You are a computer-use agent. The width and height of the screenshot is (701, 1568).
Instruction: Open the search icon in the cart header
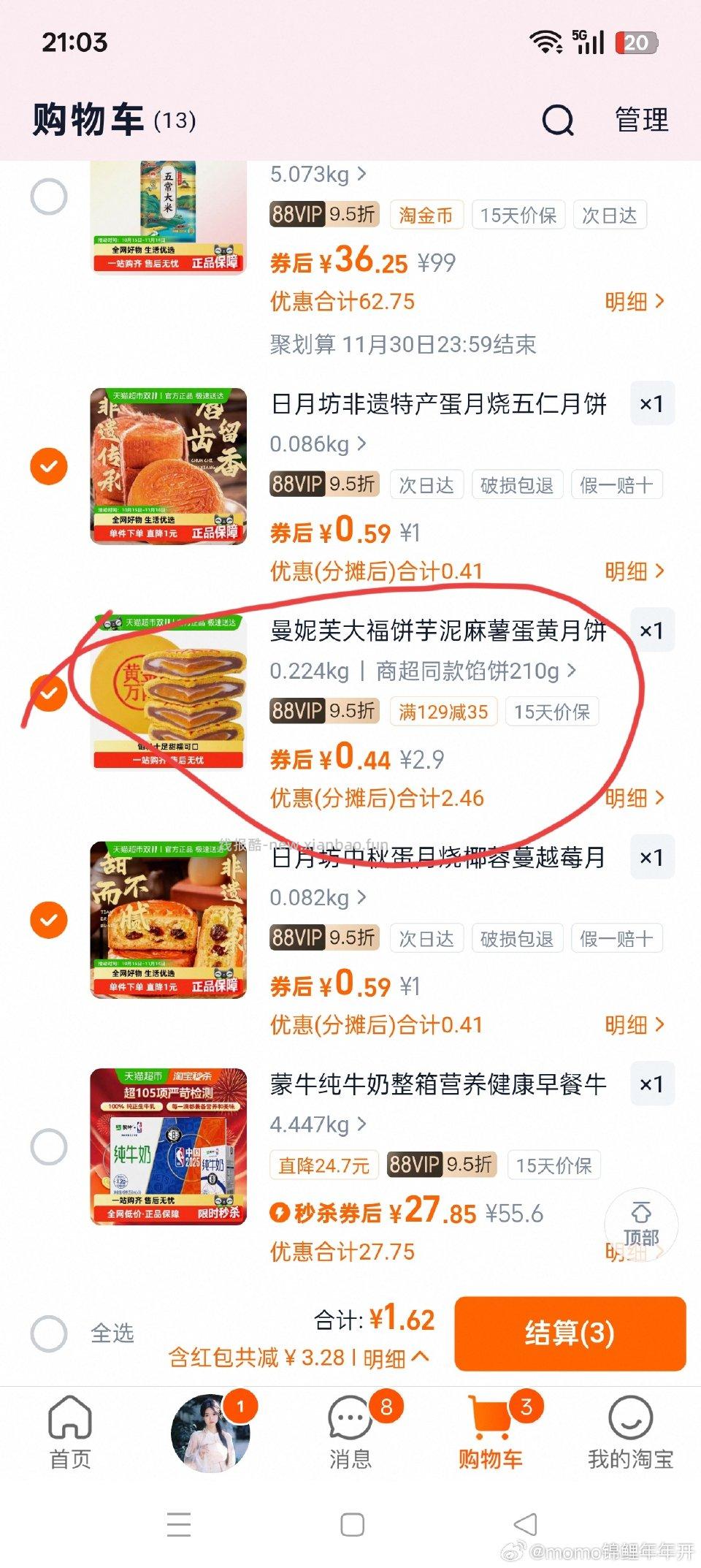557,121
